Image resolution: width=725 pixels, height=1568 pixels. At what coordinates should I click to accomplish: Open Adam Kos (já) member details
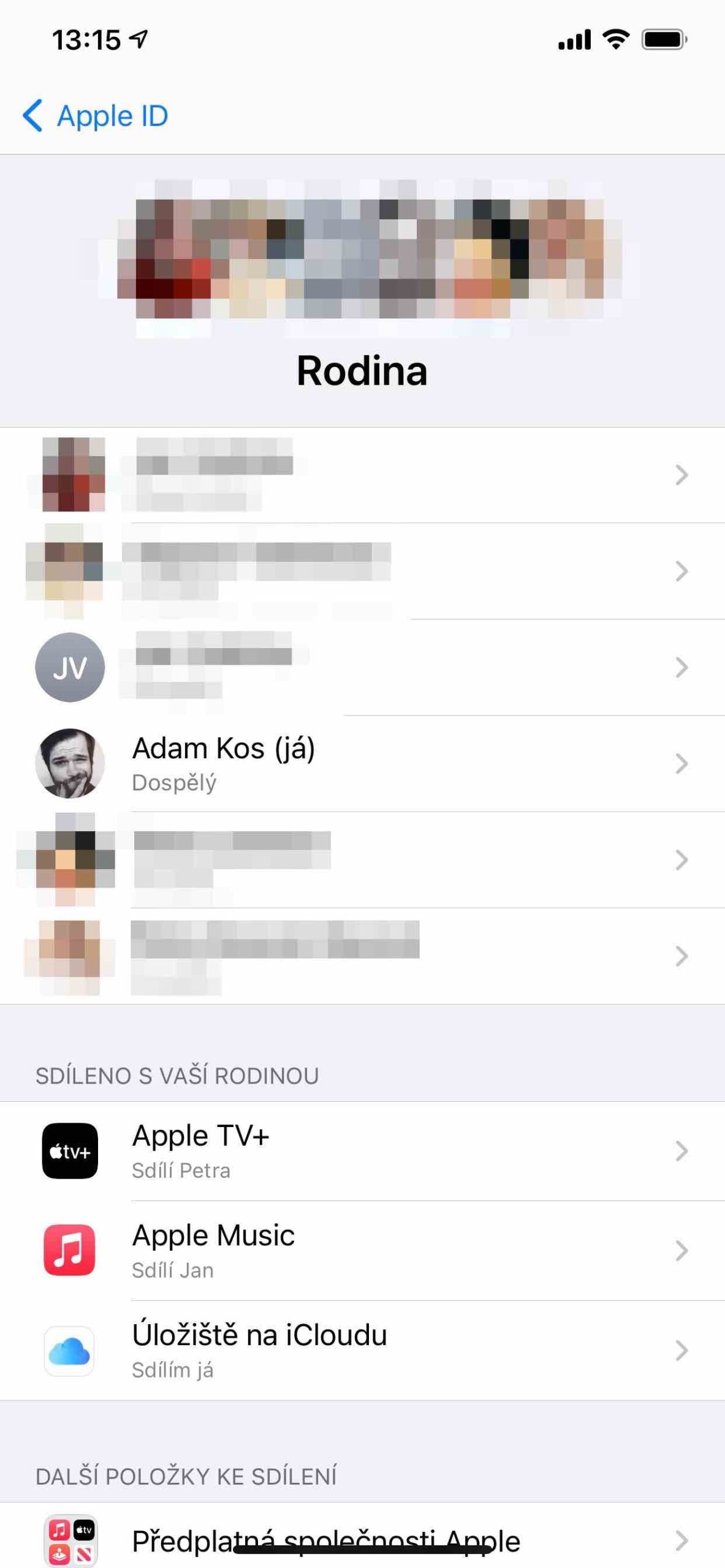(362, 763)
